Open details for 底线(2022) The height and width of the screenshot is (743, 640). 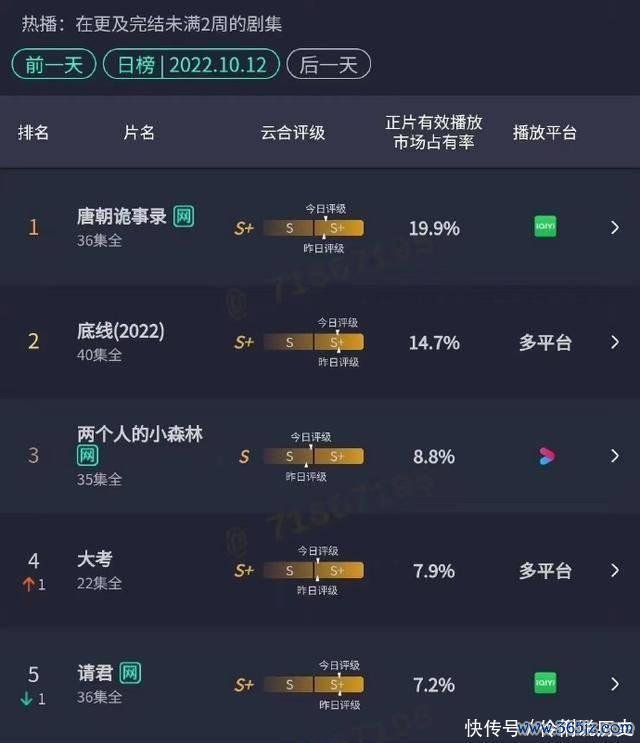coord(614,342)
